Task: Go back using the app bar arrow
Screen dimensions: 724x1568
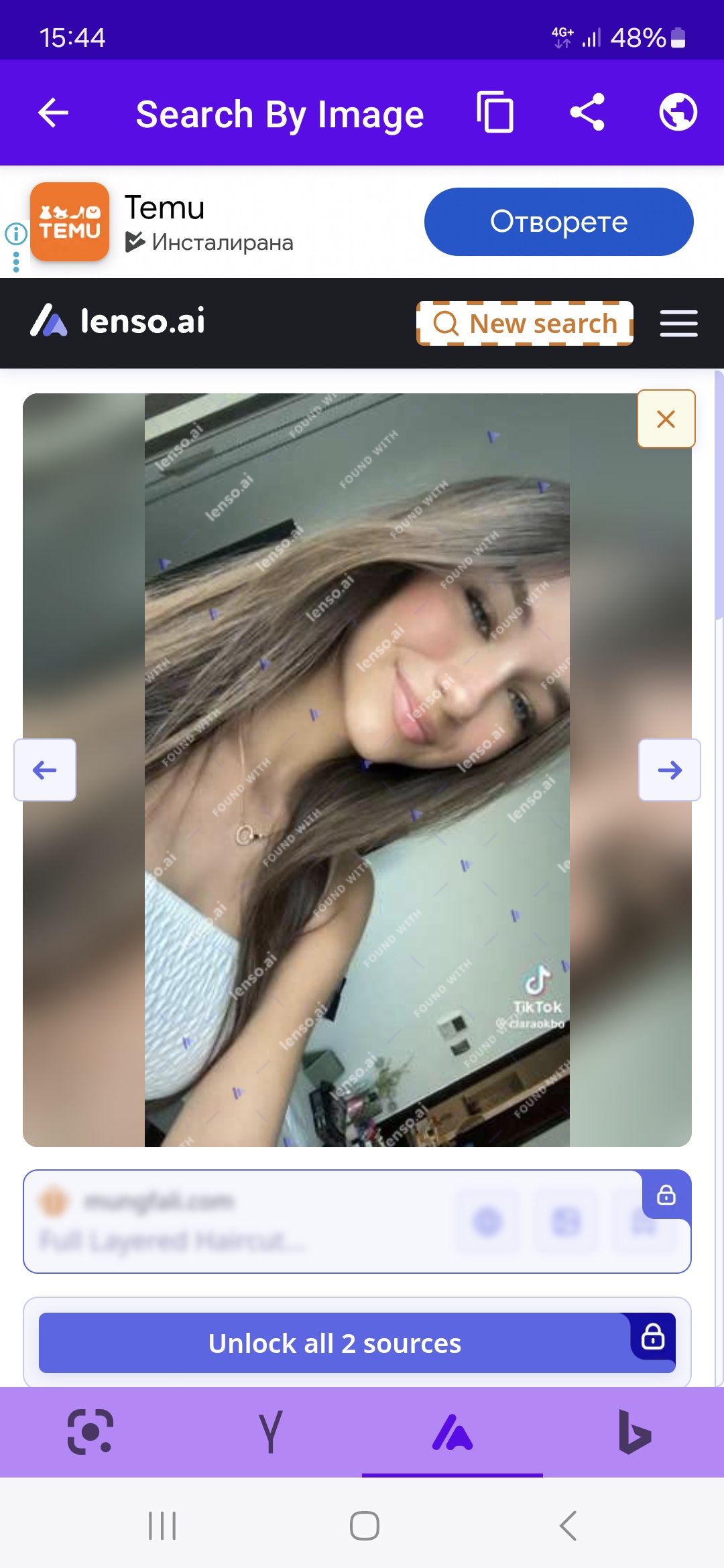Action: (x=54, y=113)
